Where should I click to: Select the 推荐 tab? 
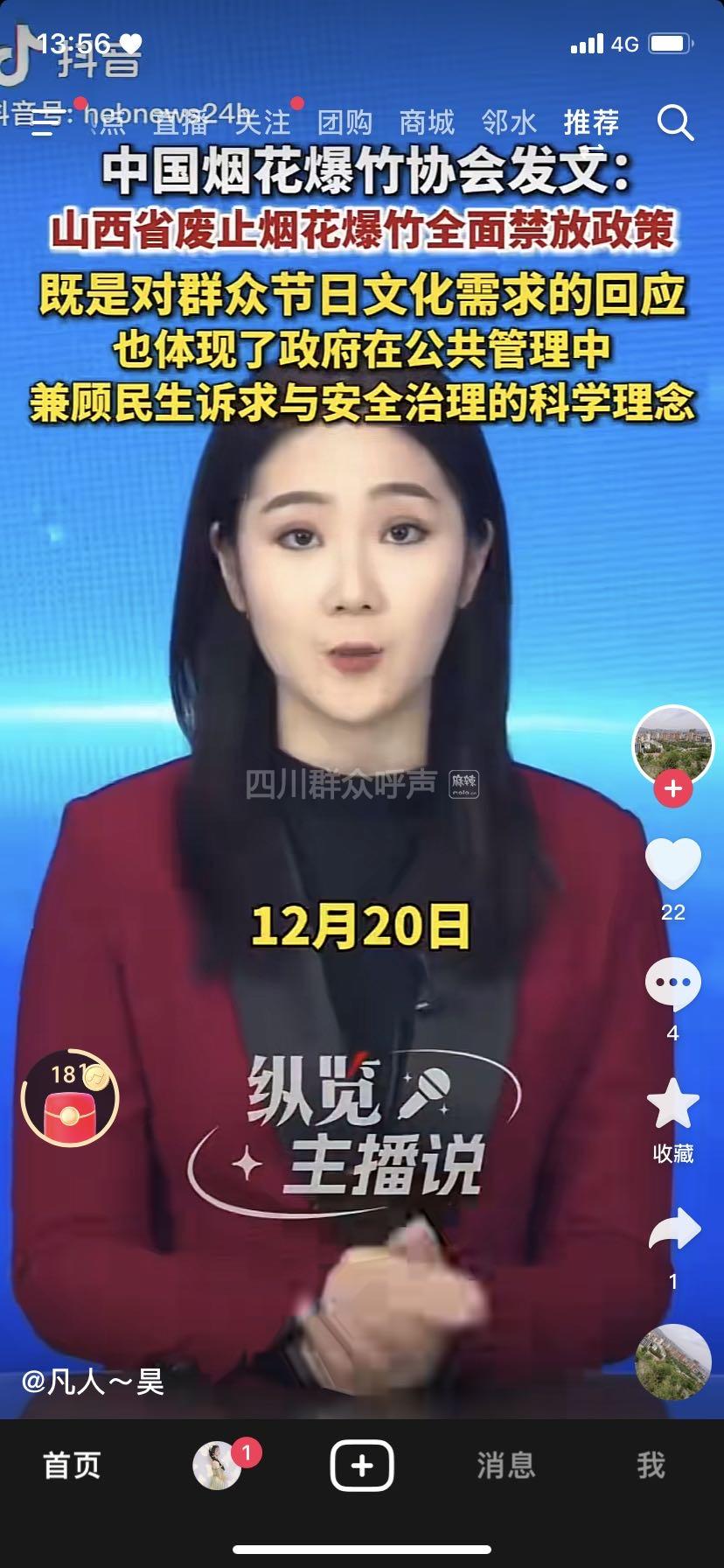pyautogui.click(x=591, y=122)
